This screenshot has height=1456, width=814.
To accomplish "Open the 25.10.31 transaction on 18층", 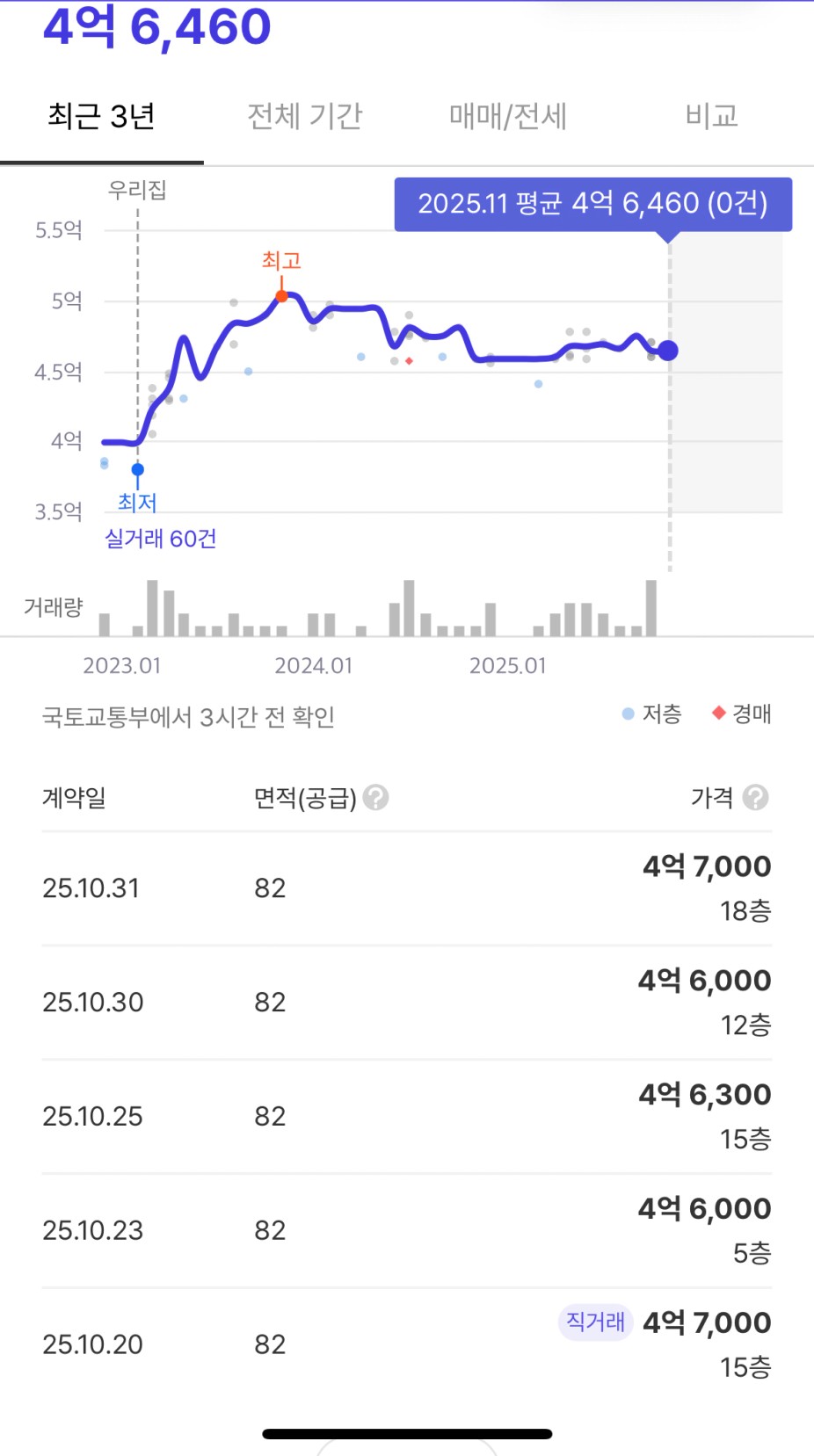I will (x=407, y=888).
